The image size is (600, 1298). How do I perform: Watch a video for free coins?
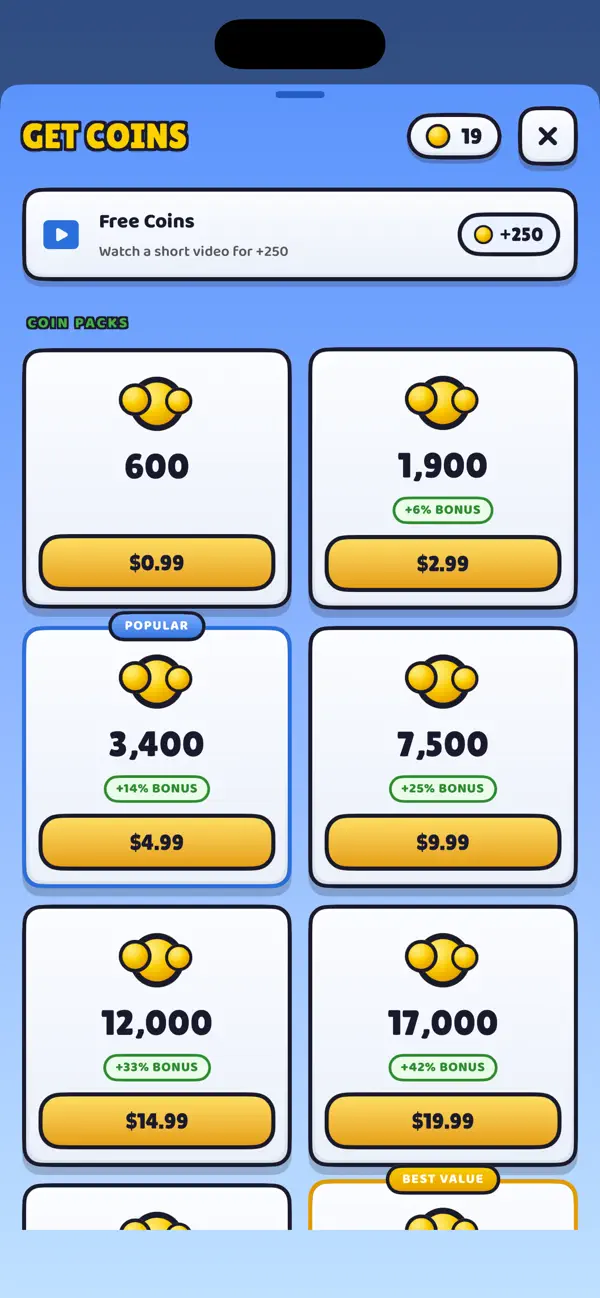pos(300,235)
